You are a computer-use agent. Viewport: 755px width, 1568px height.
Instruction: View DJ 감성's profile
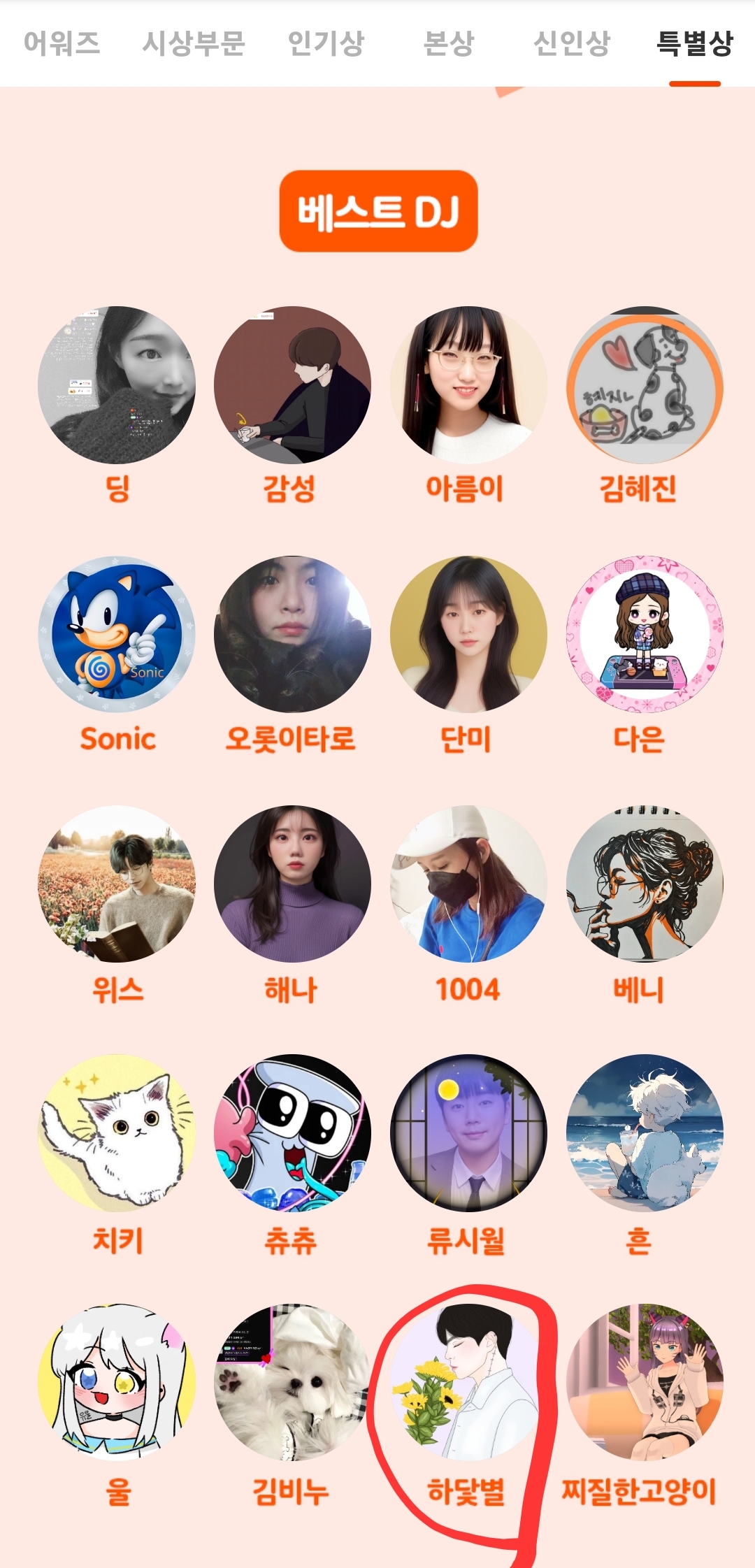click(292, 385)
